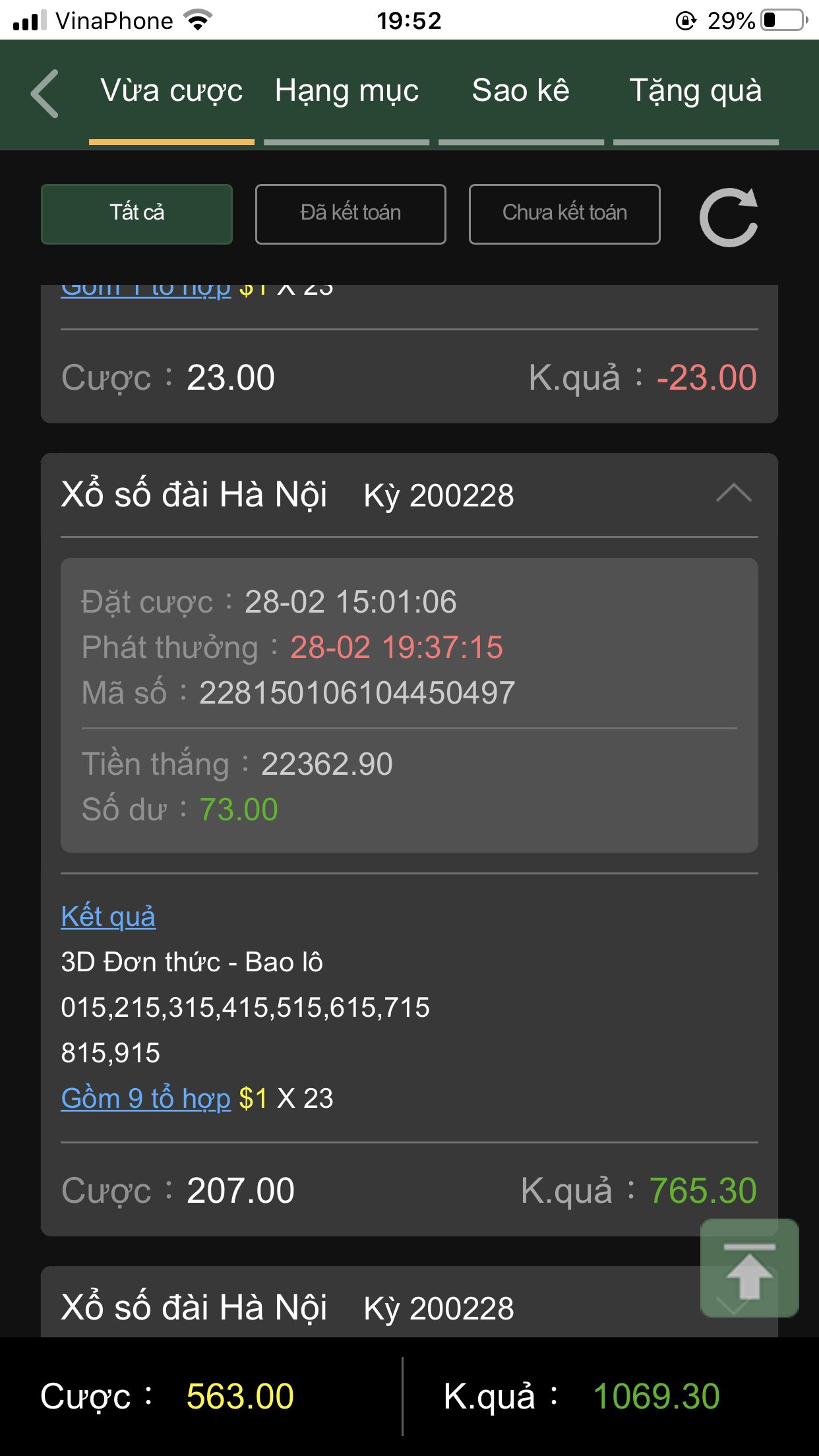
Task: Switch to the Tặng quà tab
Action: (x=696, y=91)
